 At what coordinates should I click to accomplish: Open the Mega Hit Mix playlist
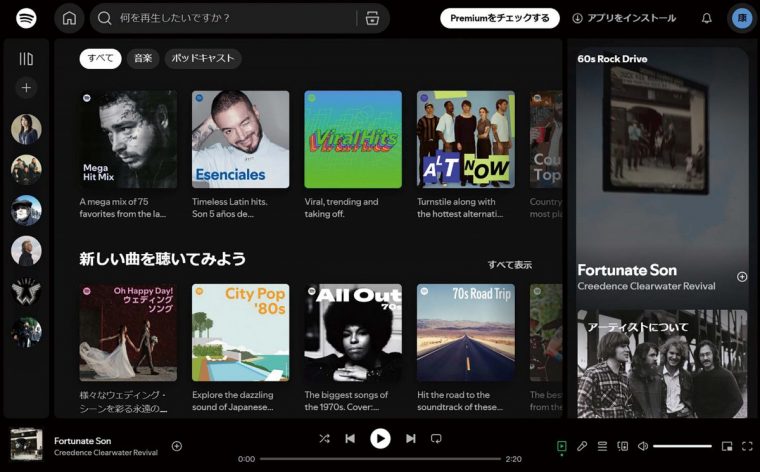coord(128,139)
